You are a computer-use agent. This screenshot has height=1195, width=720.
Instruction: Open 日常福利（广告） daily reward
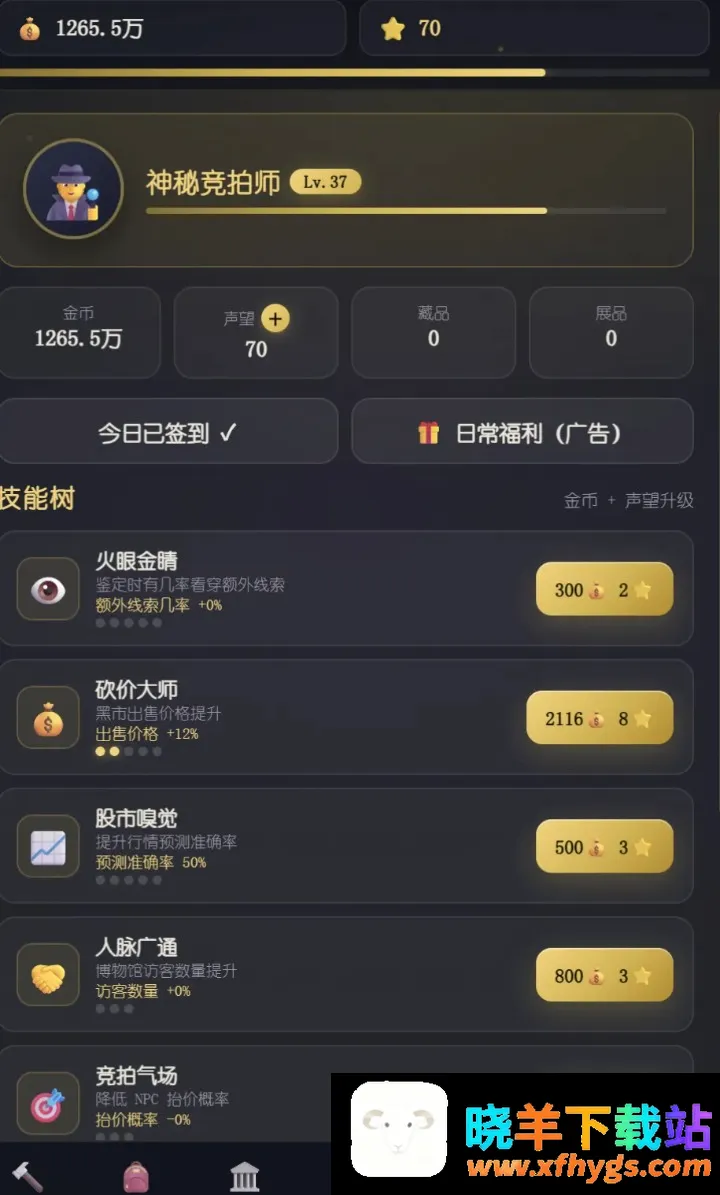click(523, 431)
